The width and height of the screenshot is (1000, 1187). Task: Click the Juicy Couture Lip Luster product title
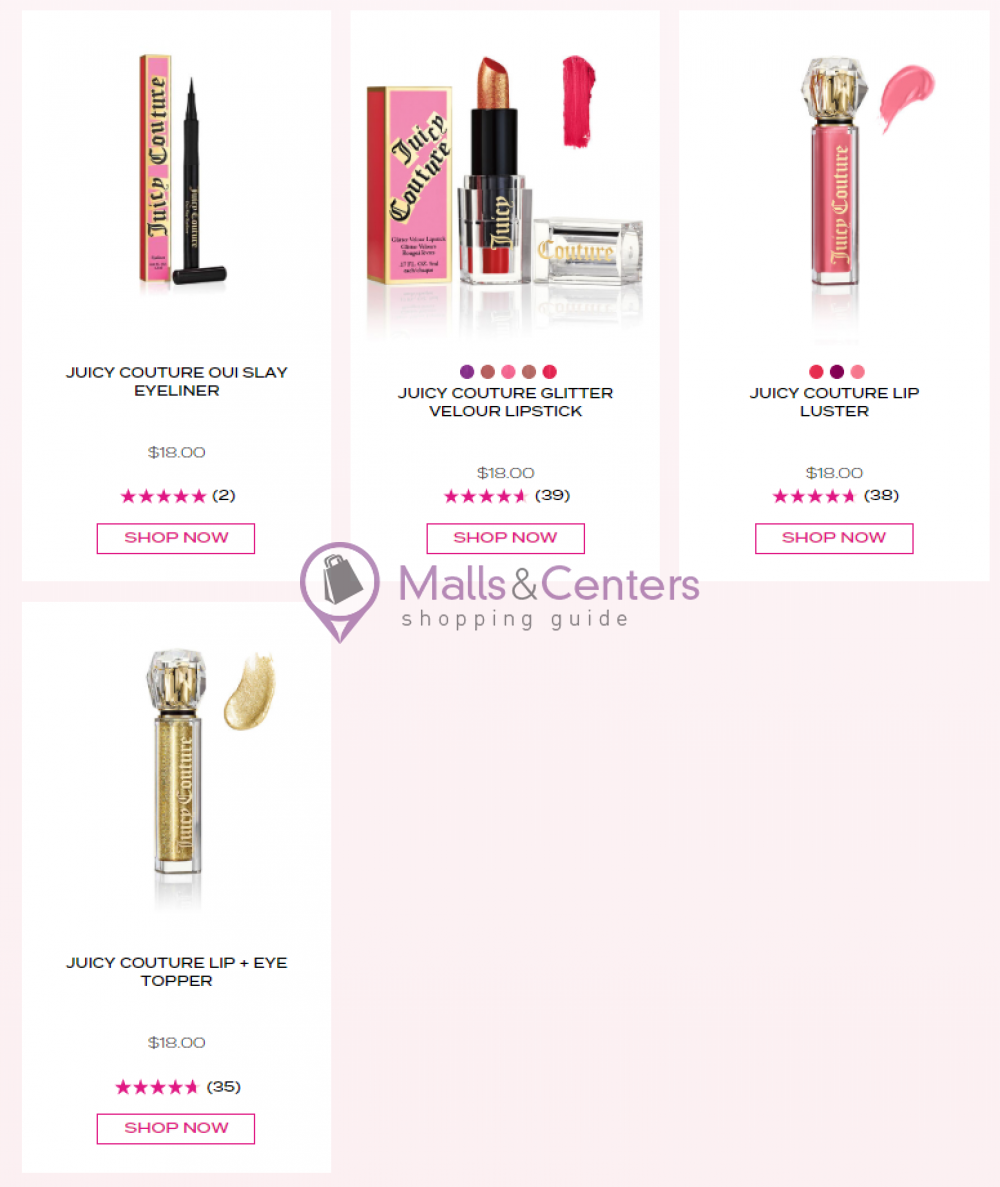coord(834,402)
